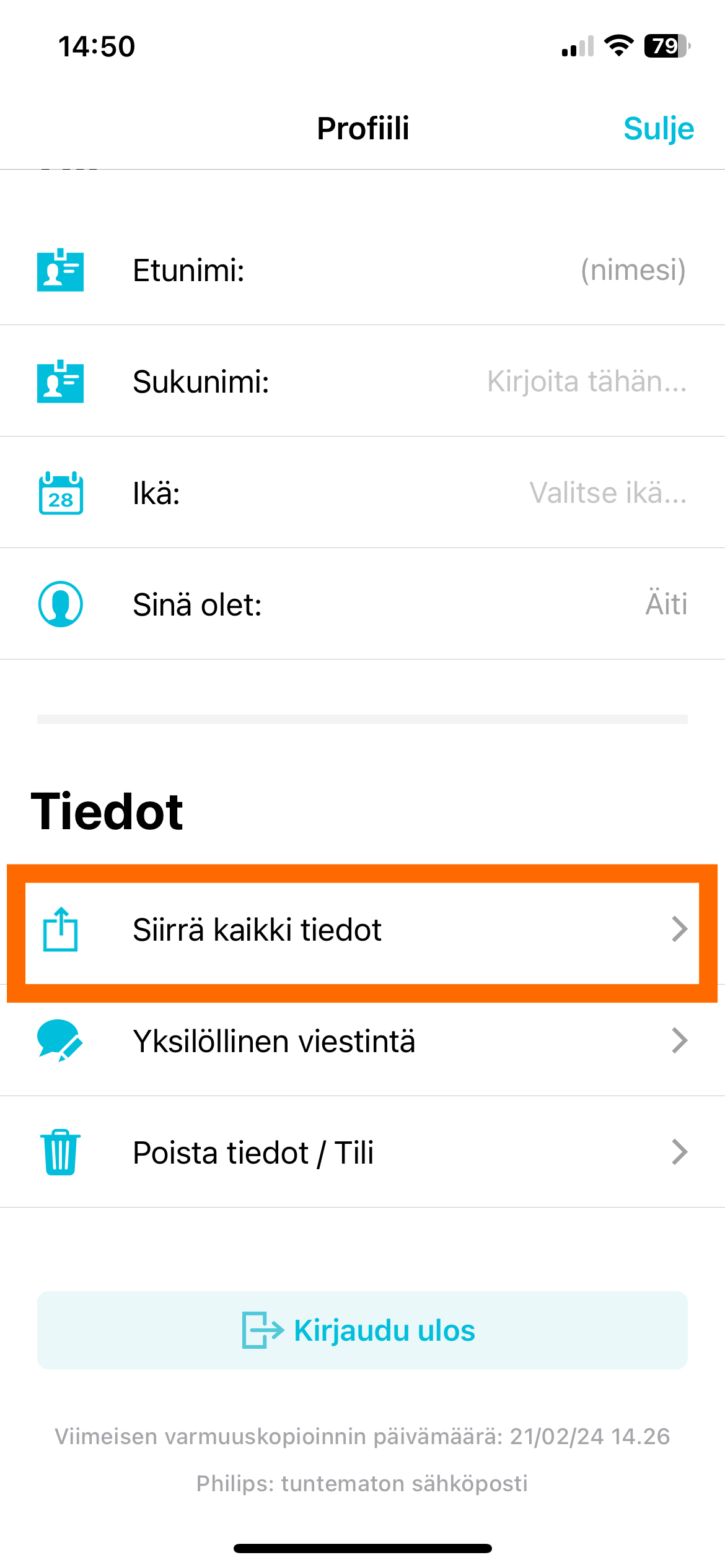Log out with Kirjaudu ulos
This screenshot has width=725, height=1568.
(x=362, y=1330)
